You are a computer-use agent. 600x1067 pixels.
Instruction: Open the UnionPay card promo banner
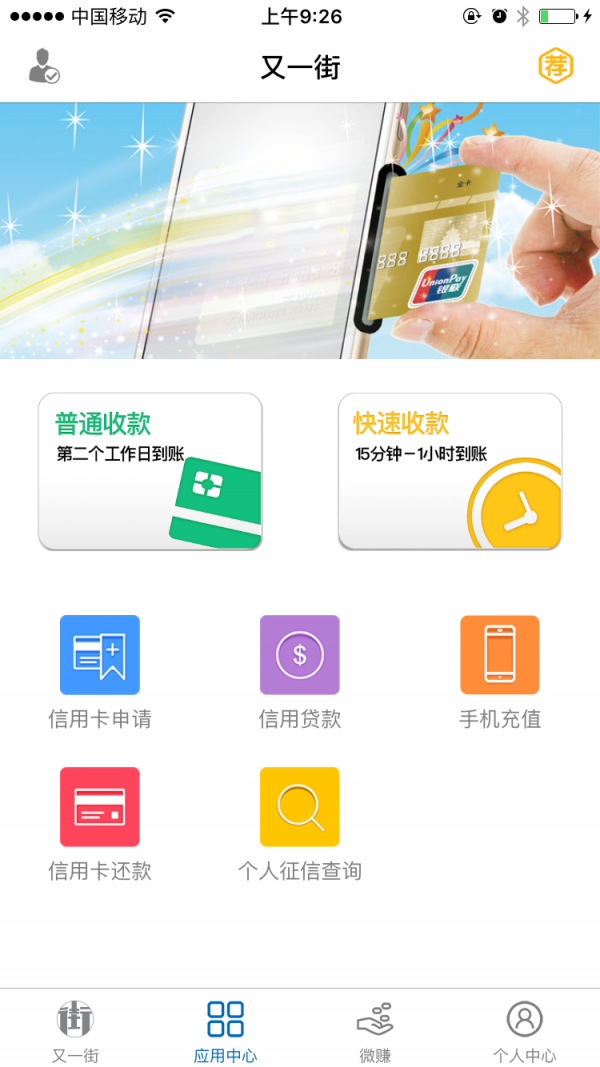(x=300, y=231)
